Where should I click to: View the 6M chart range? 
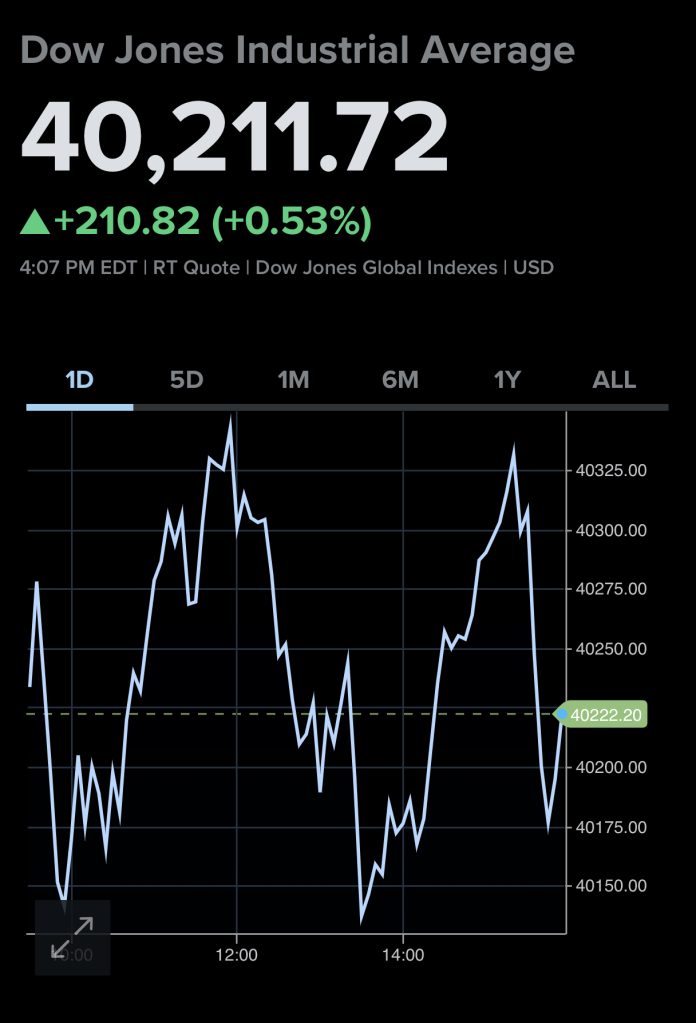coord(400,380)
